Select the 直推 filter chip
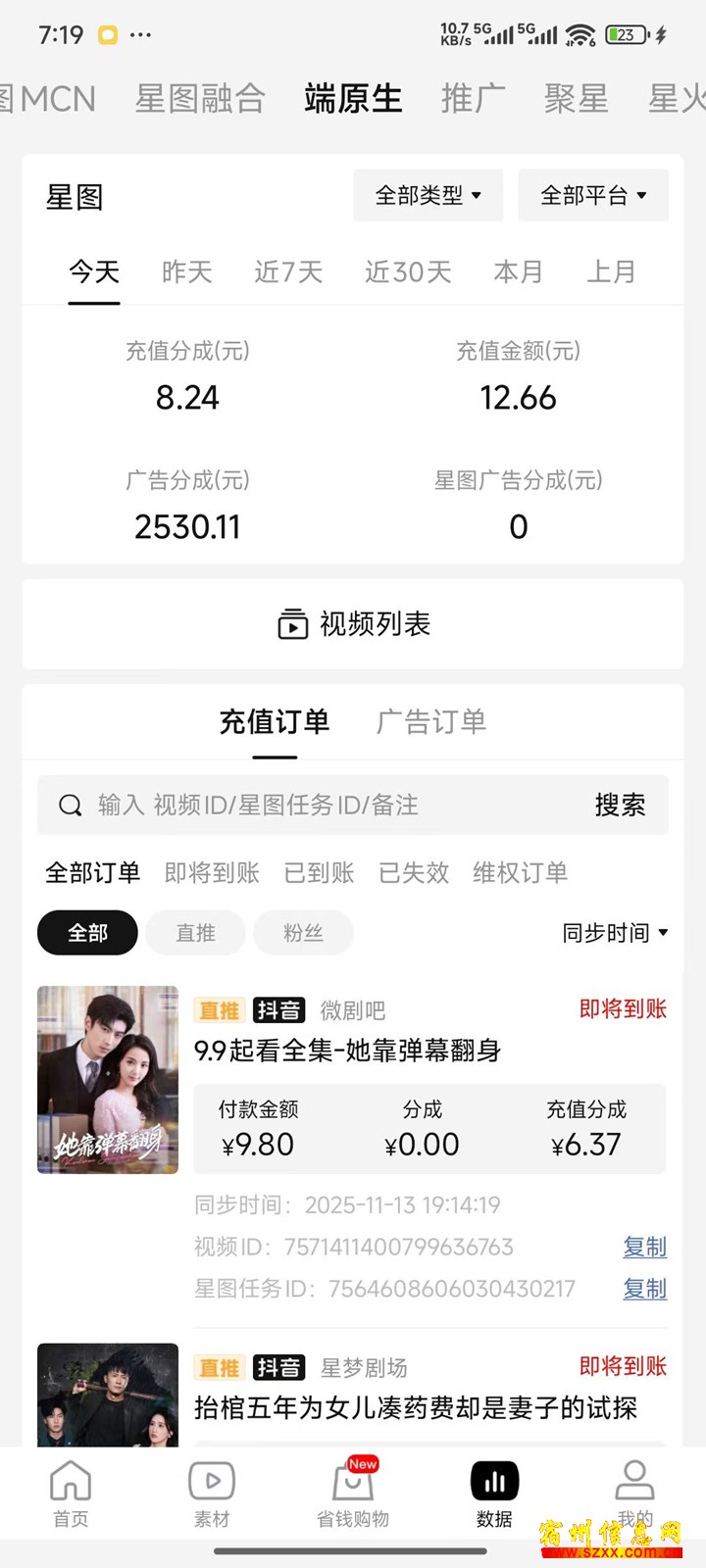 pos(195,933)
